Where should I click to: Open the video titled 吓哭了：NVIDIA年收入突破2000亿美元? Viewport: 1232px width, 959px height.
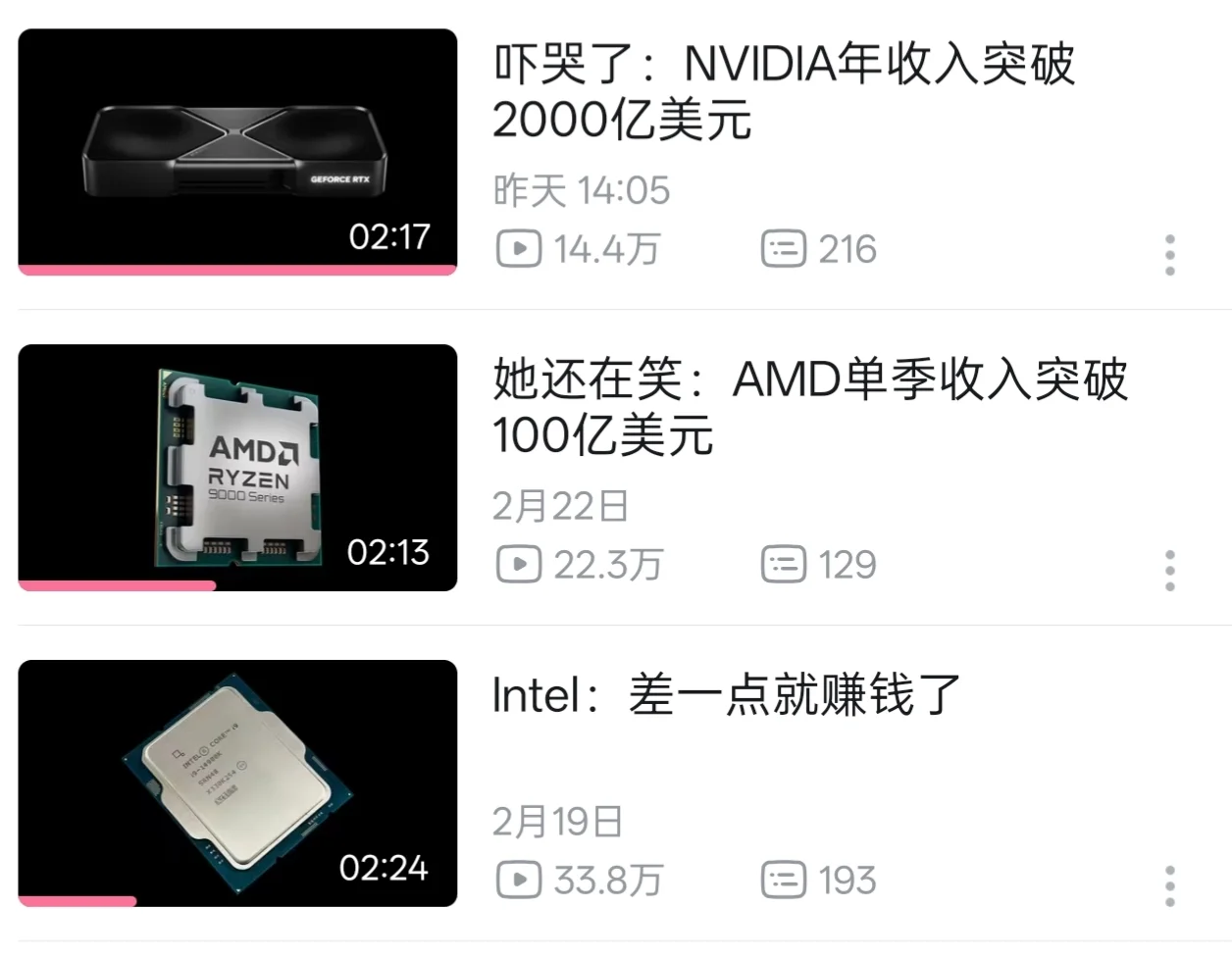783,92
